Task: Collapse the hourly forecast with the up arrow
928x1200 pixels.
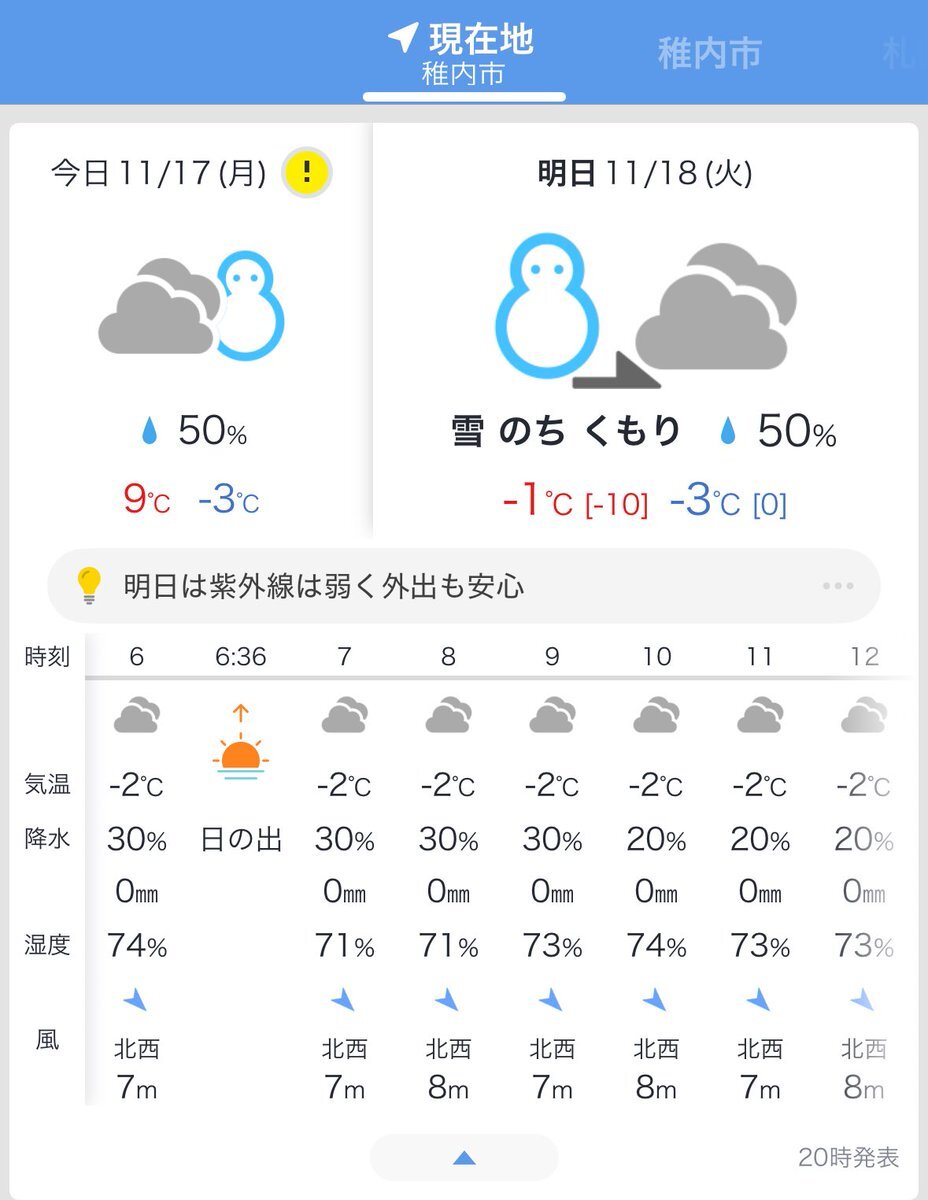Action: (463, 1158)
